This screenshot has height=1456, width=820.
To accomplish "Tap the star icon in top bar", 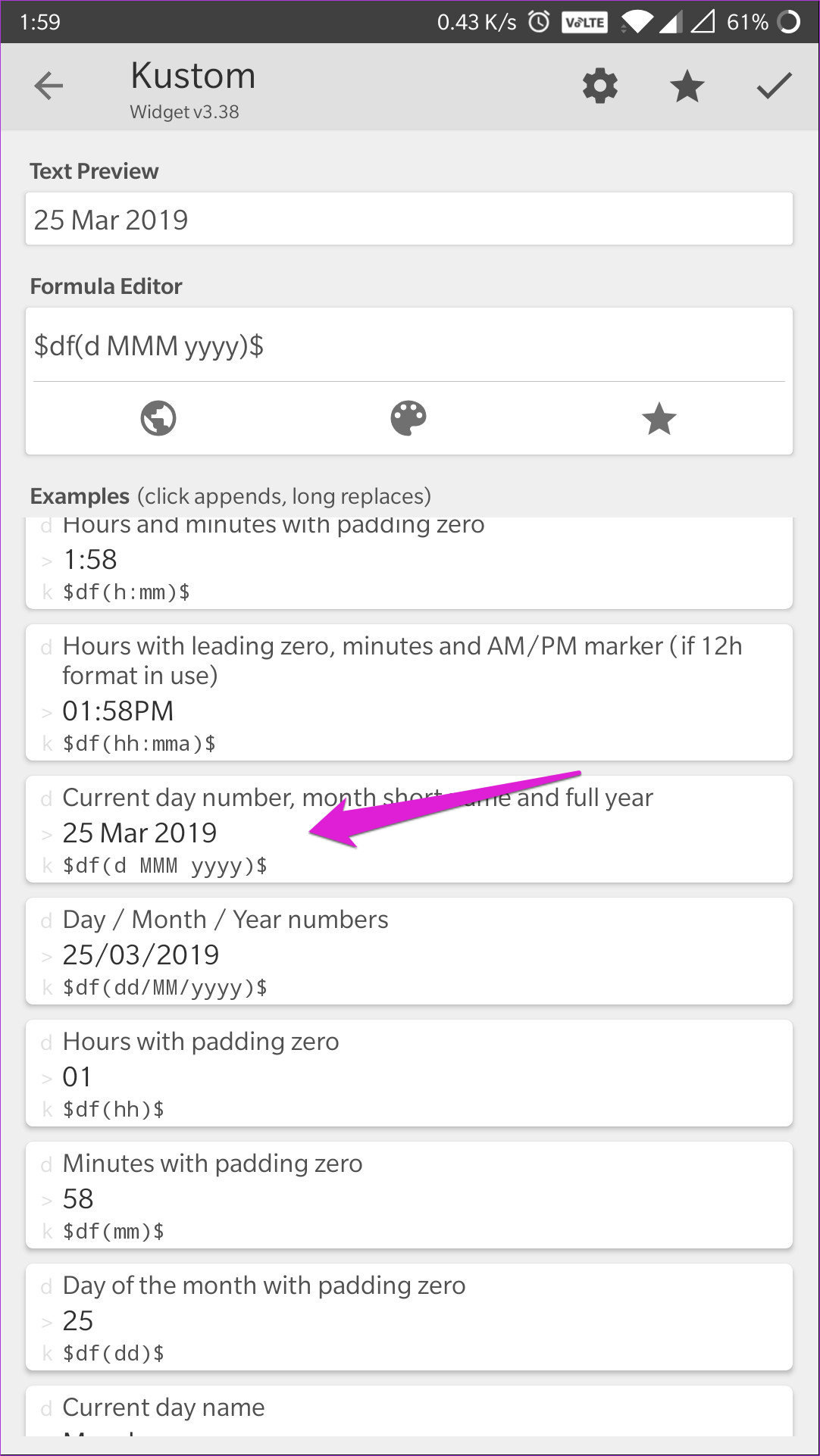I will (687, 86).
